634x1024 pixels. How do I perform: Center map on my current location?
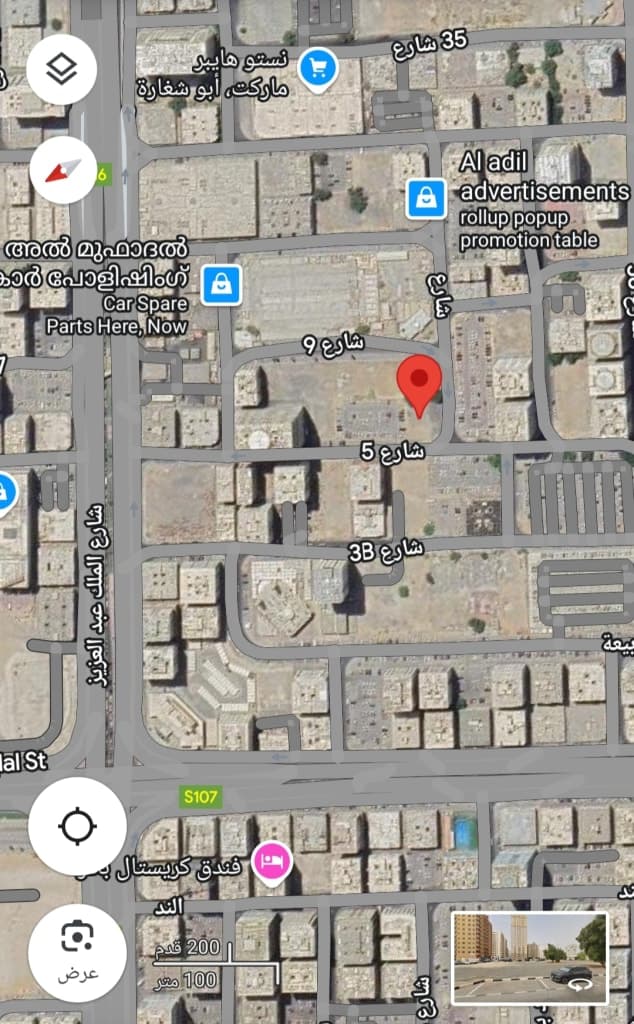[77, 826]
